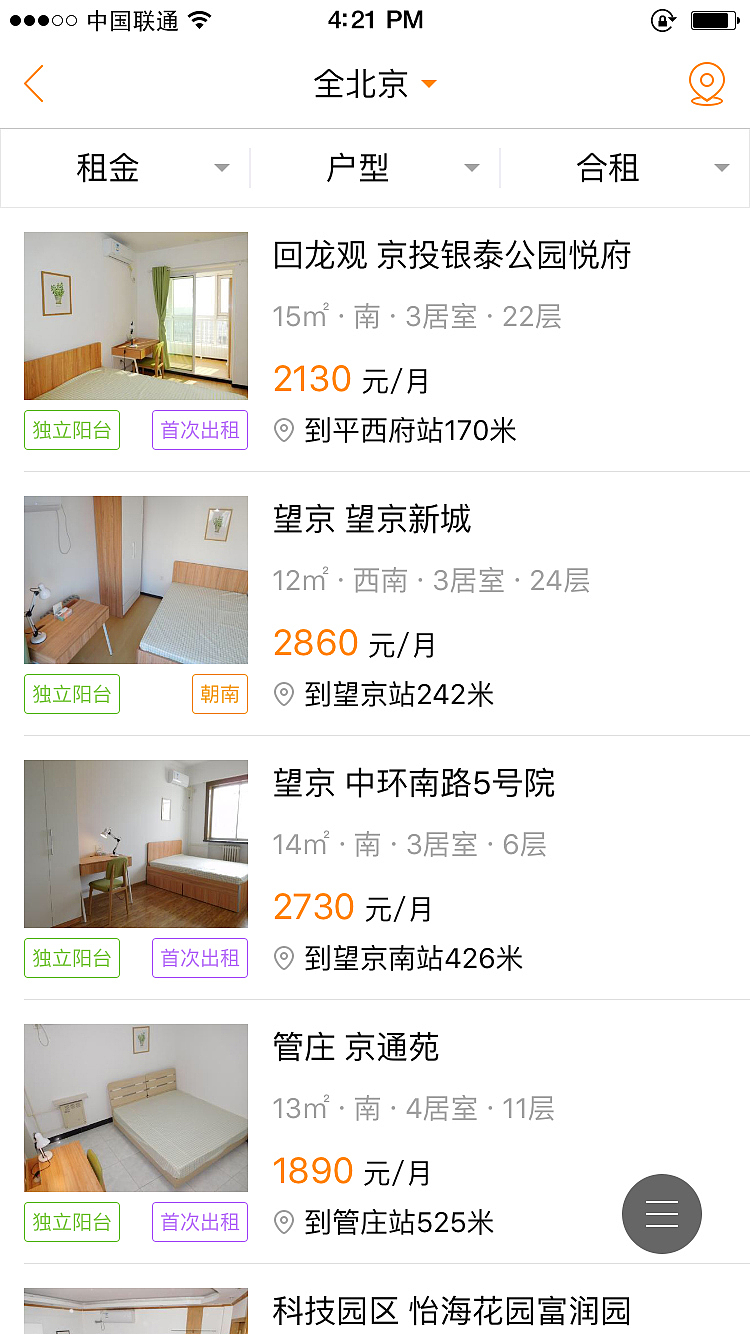Image resolution: width=750 pixels, height=1334 pixels.
Task: Expand the 合租 rental type filter
Action: coord(625,168)
